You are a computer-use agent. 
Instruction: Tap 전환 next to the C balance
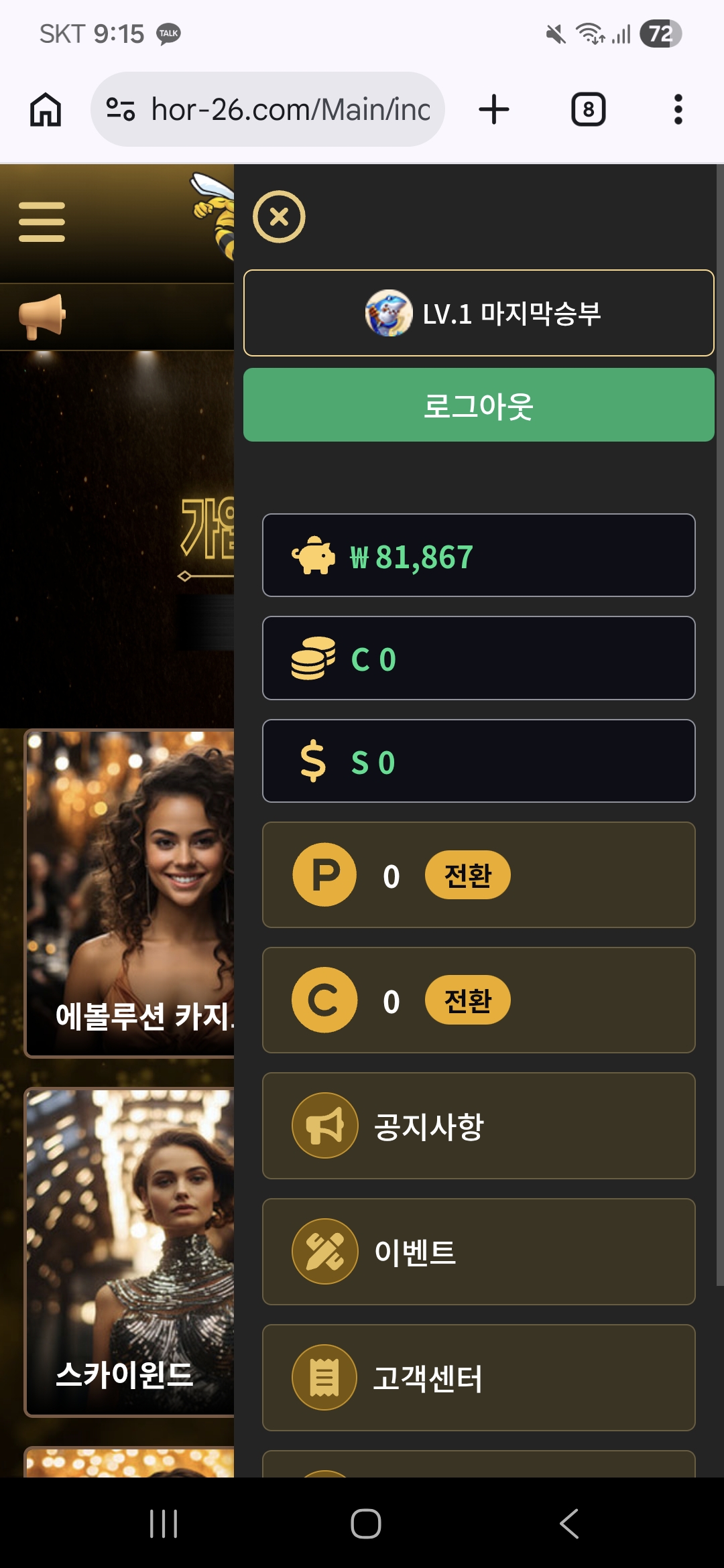(467, 1000)
